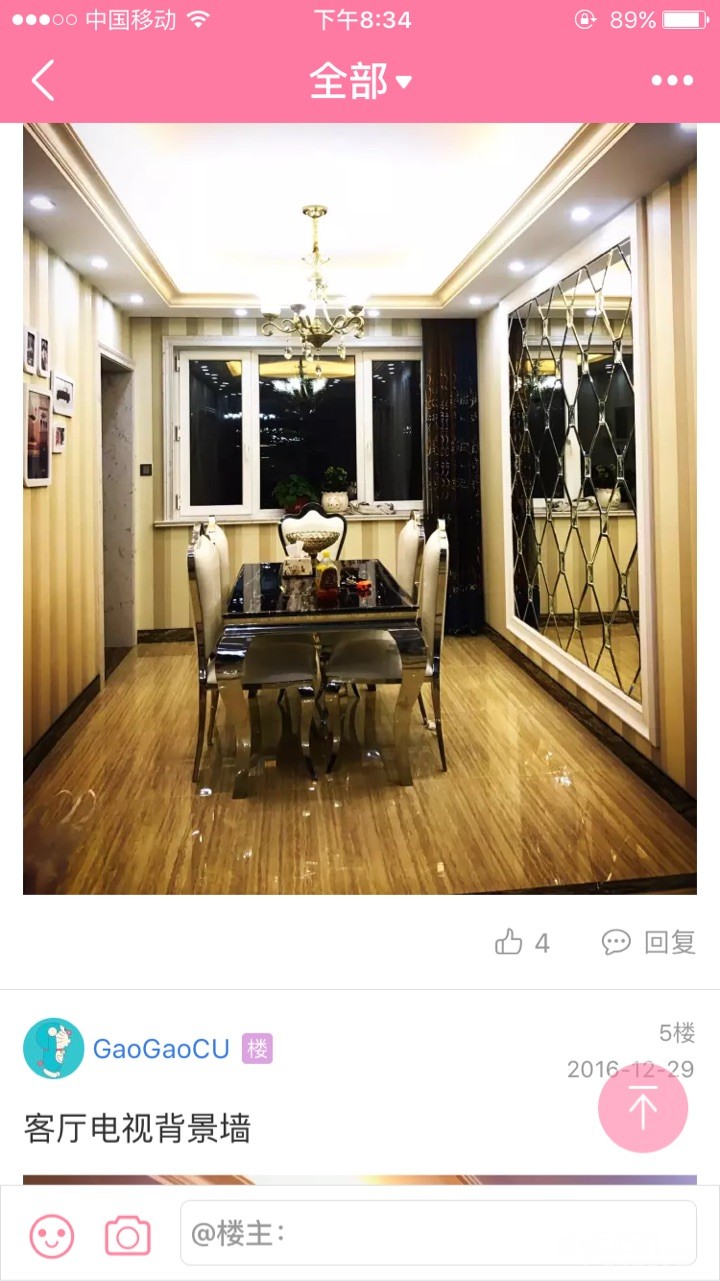Open GaoGaoCU's profile avatar
Viewport: 720px width, 1281px height.
tap(54, 1048)
